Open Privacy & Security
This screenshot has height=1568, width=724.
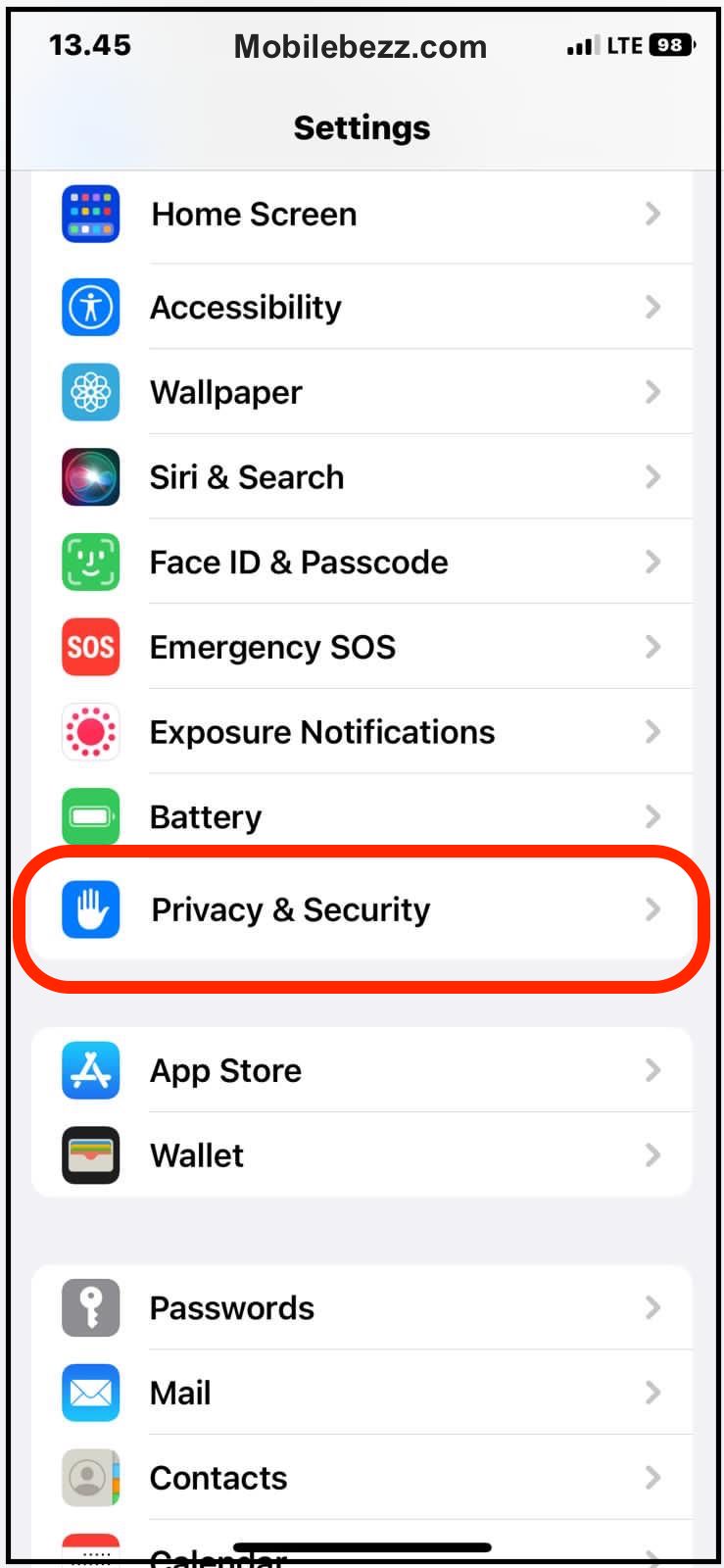361,910
